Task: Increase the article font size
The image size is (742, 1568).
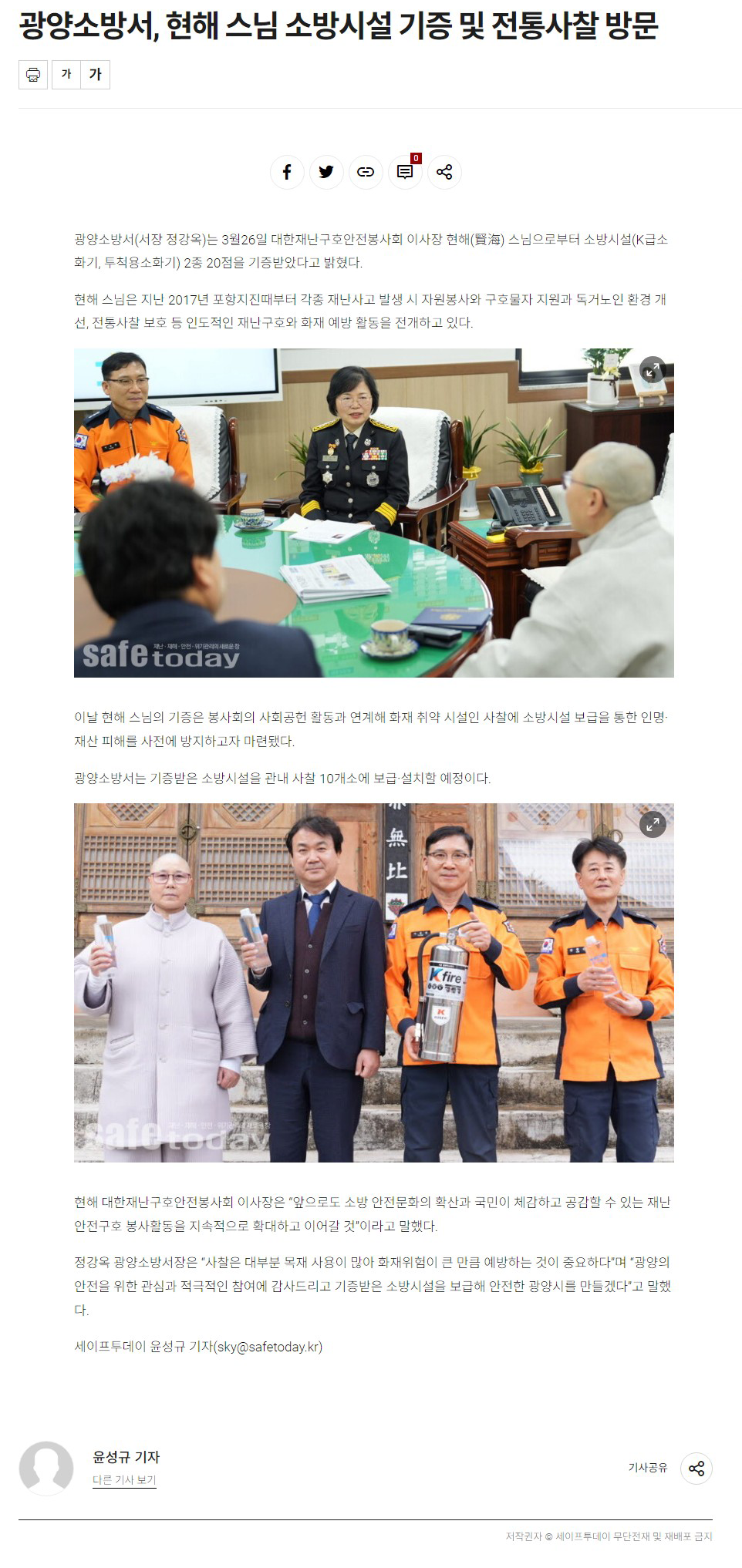Action: [x=96, y=75]
